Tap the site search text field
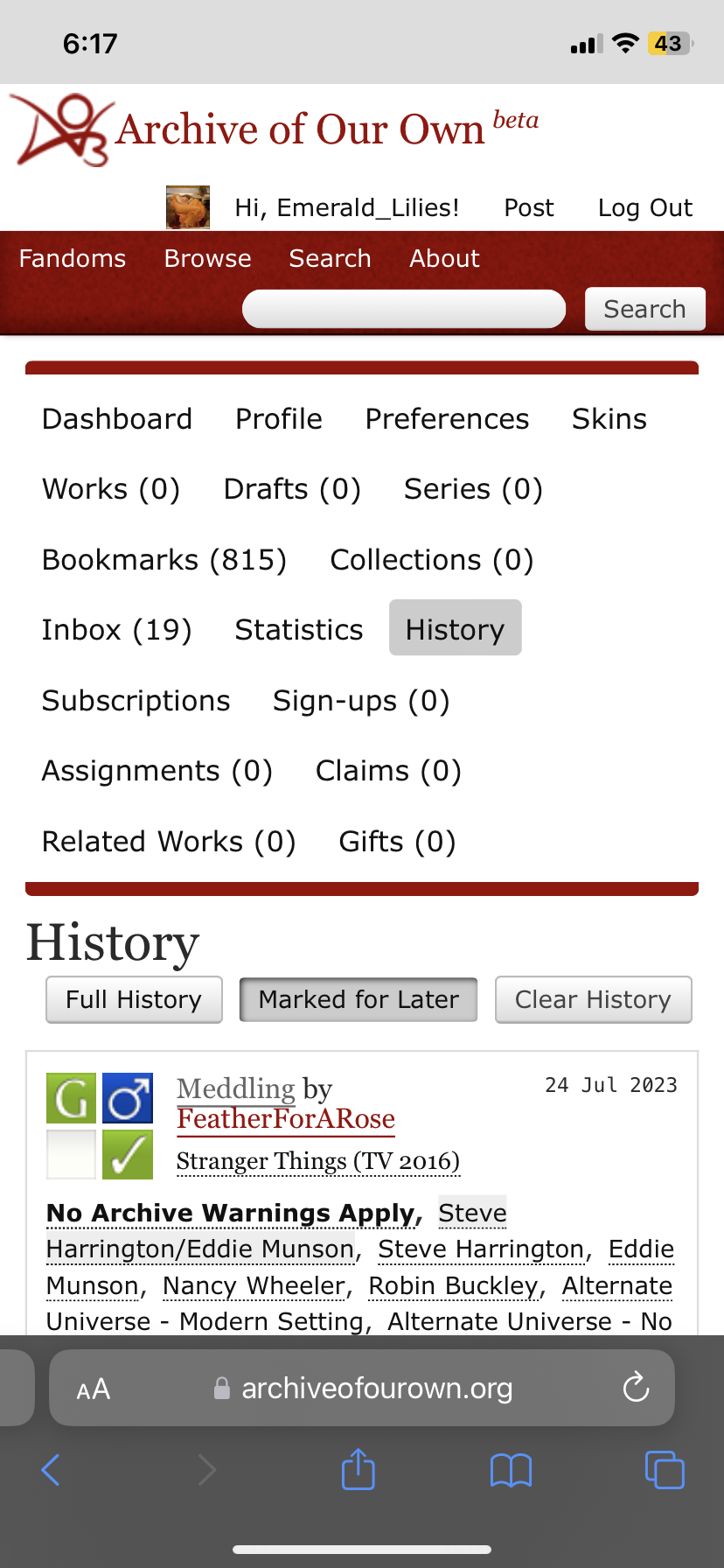 point(404,309)
